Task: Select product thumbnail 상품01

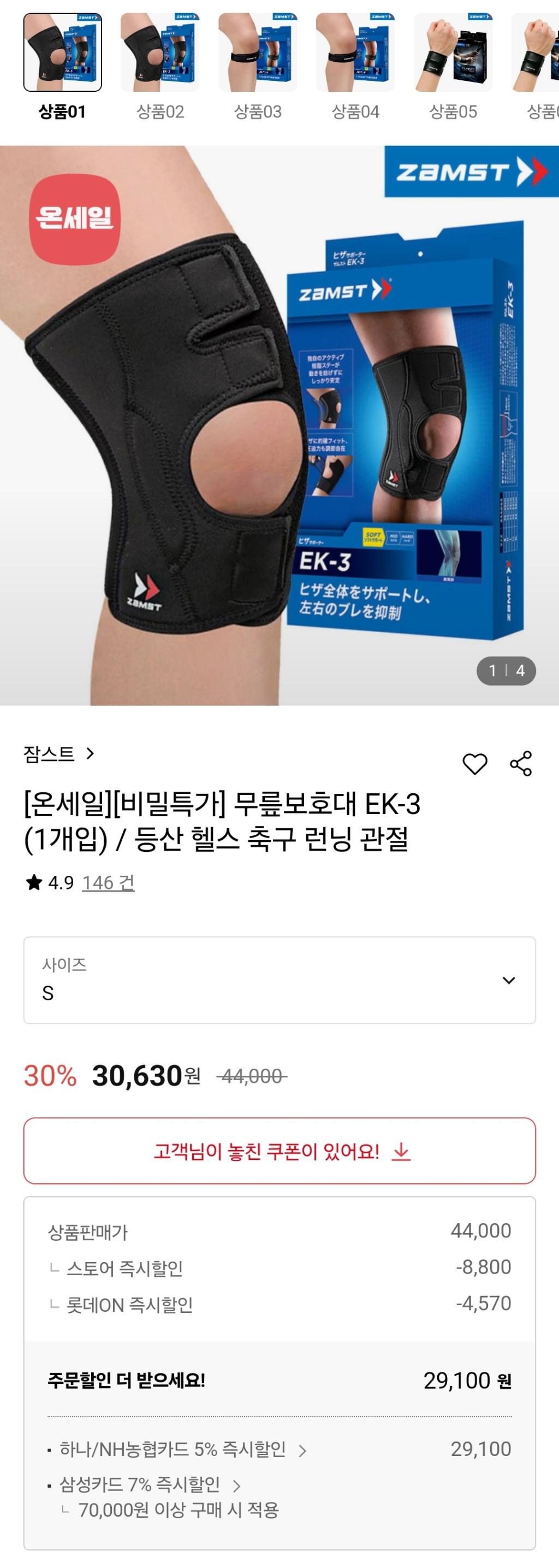Action: point(62,53)
